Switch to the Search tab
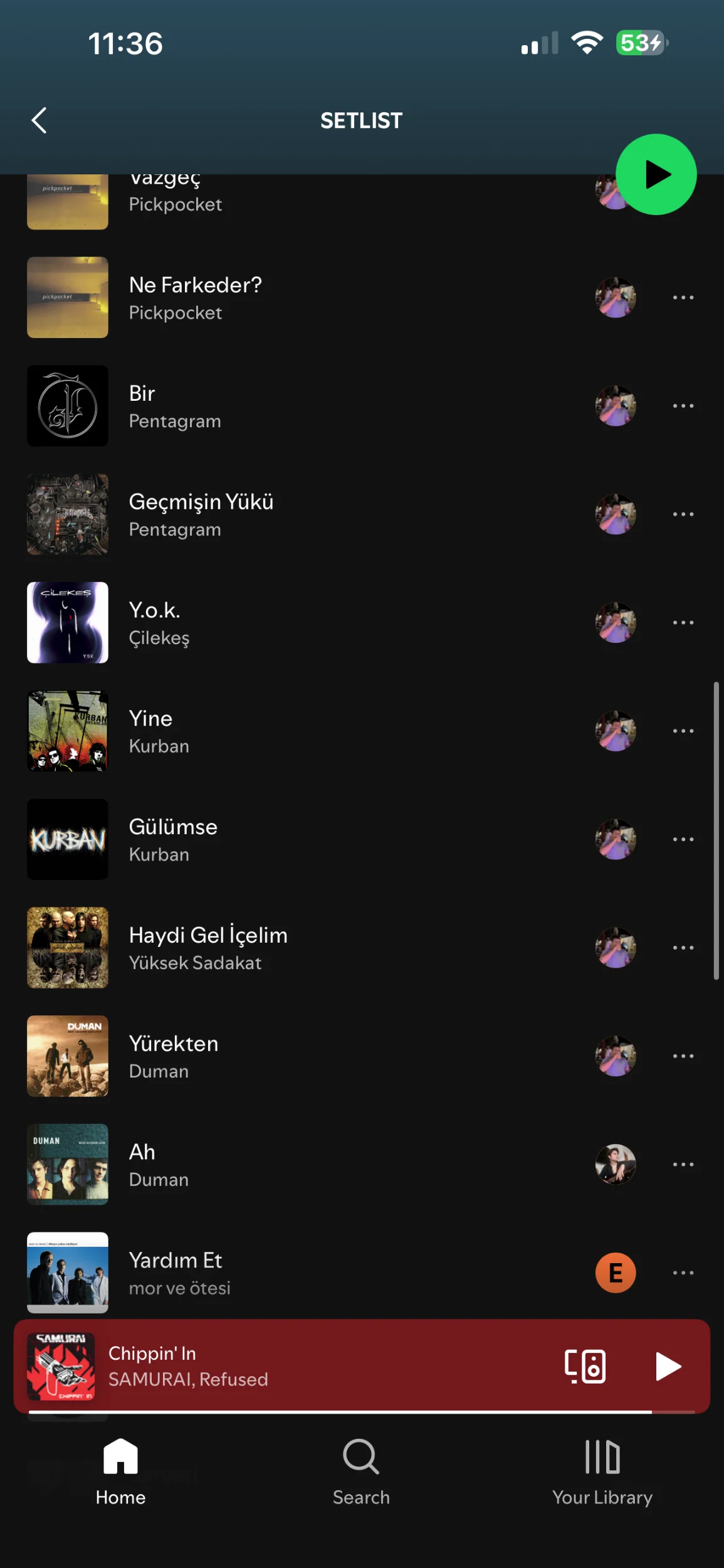This screenshot has height=1568, width=724. [x=361, y=1471]
